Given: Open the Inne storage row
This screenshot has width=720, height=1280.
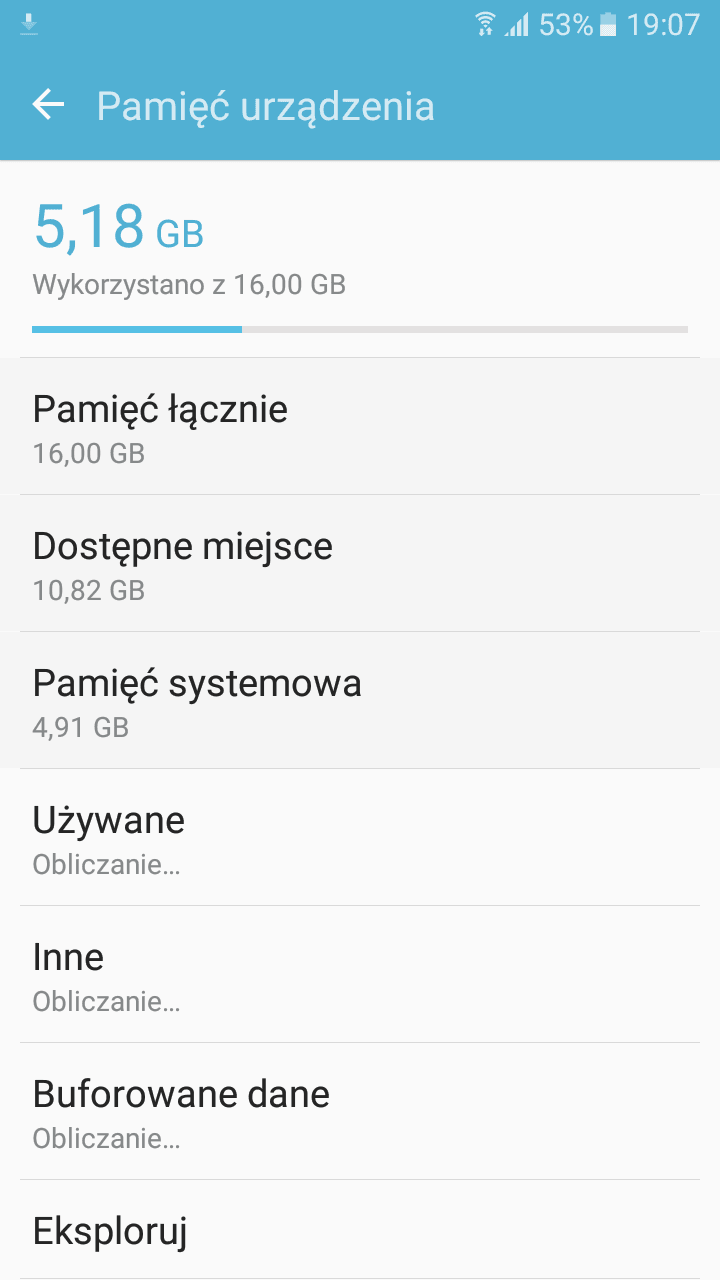Looking at the screenshot, I should 360,975.
